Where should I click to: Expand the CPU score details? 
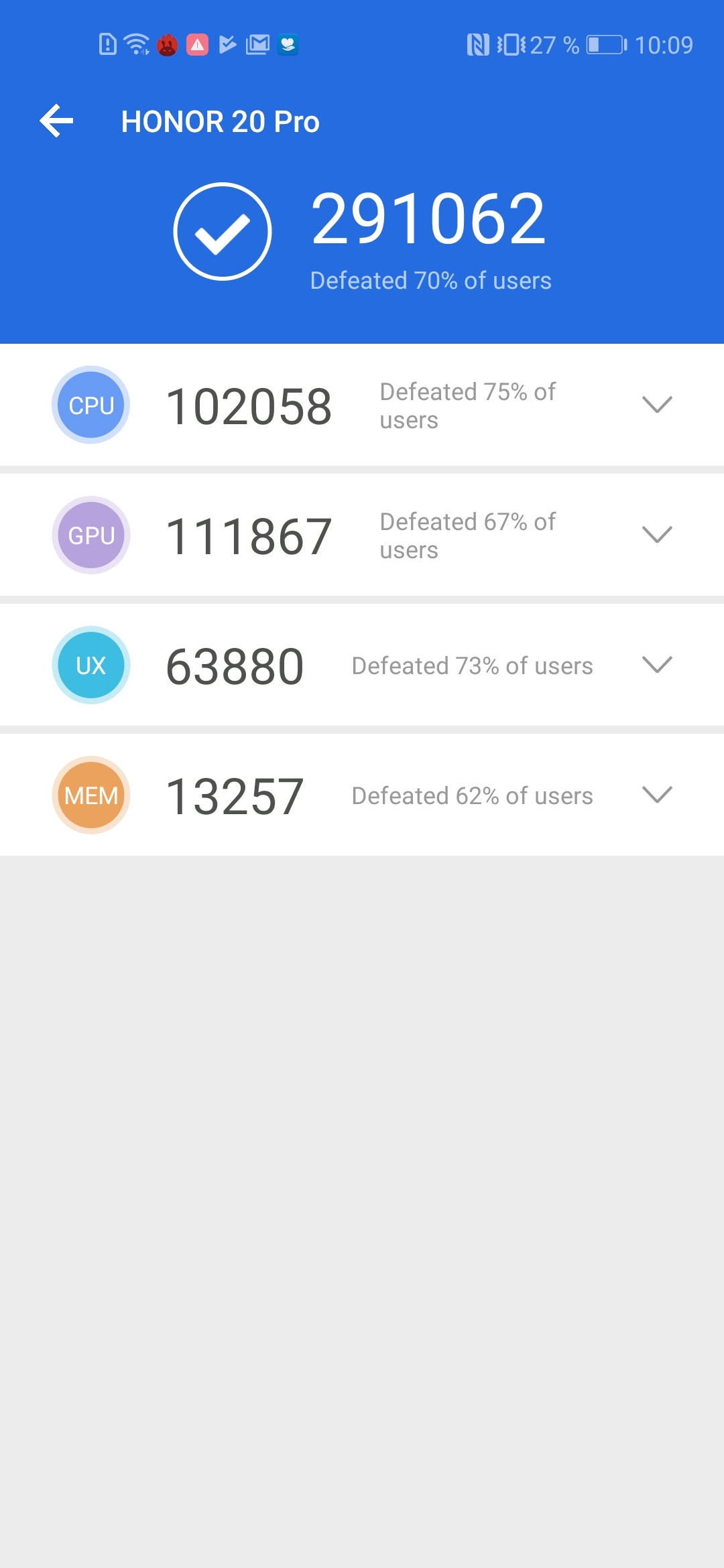point(657,405)
